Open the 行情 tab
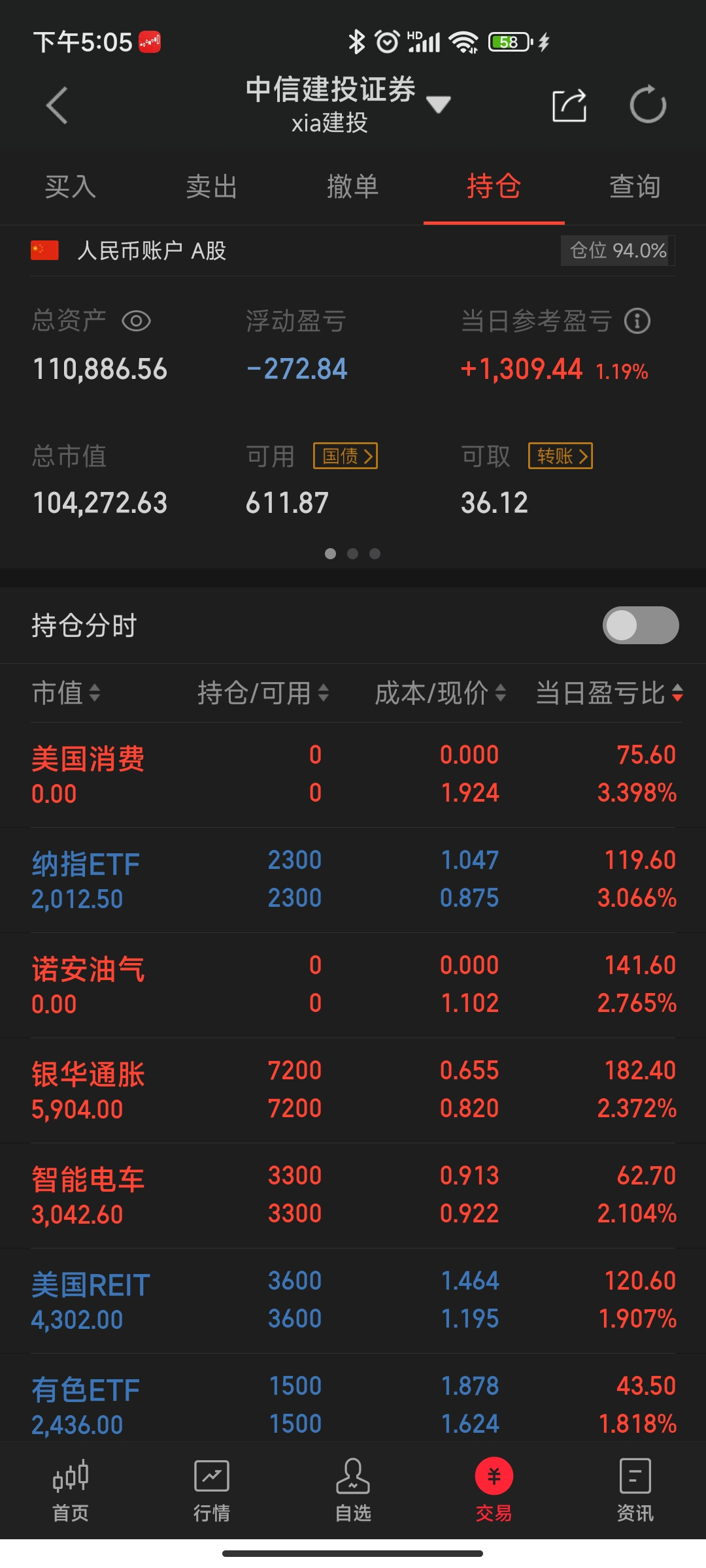Image resolution: width=706 pixels, height=1568 pixels. click(x=212, y=1490)
